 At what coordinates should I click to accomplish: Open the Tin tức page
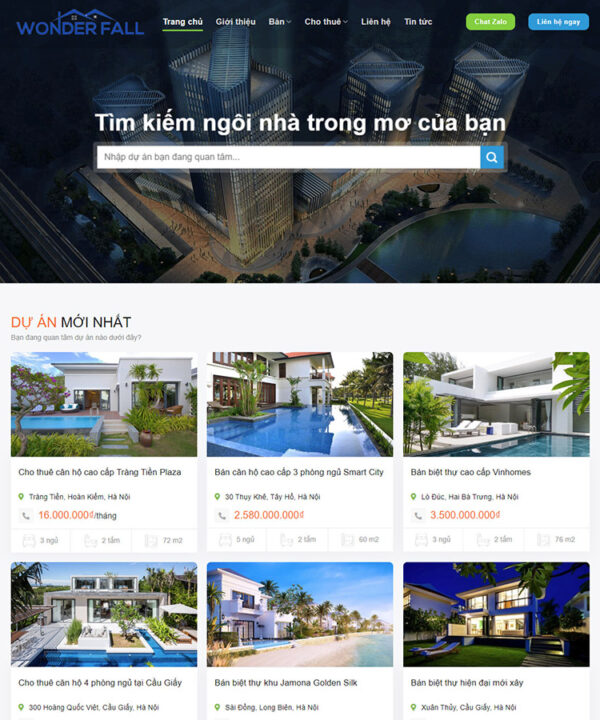pos(418,21)
